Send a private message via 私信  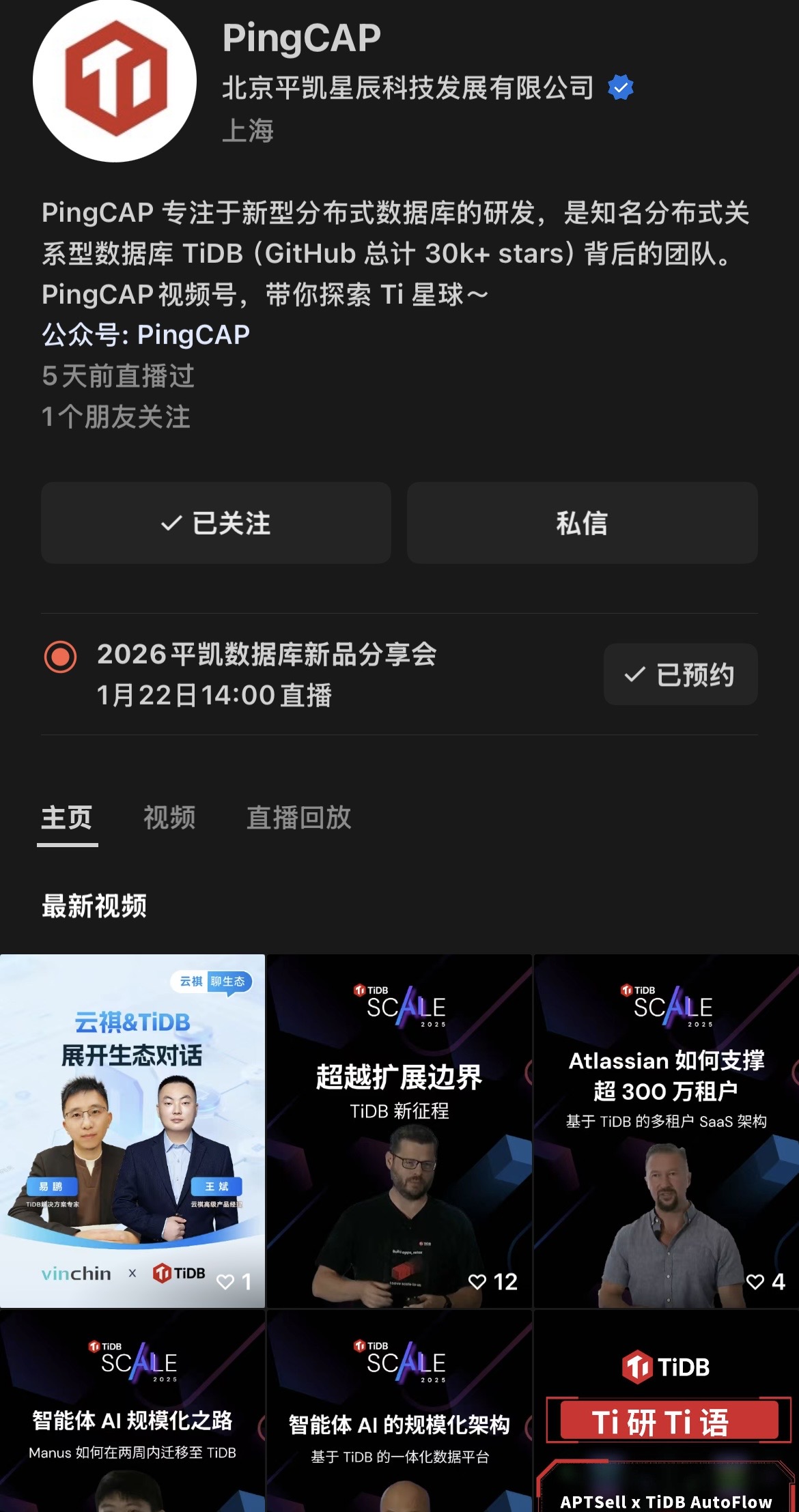pyautogui.click(x=582, y=523)
